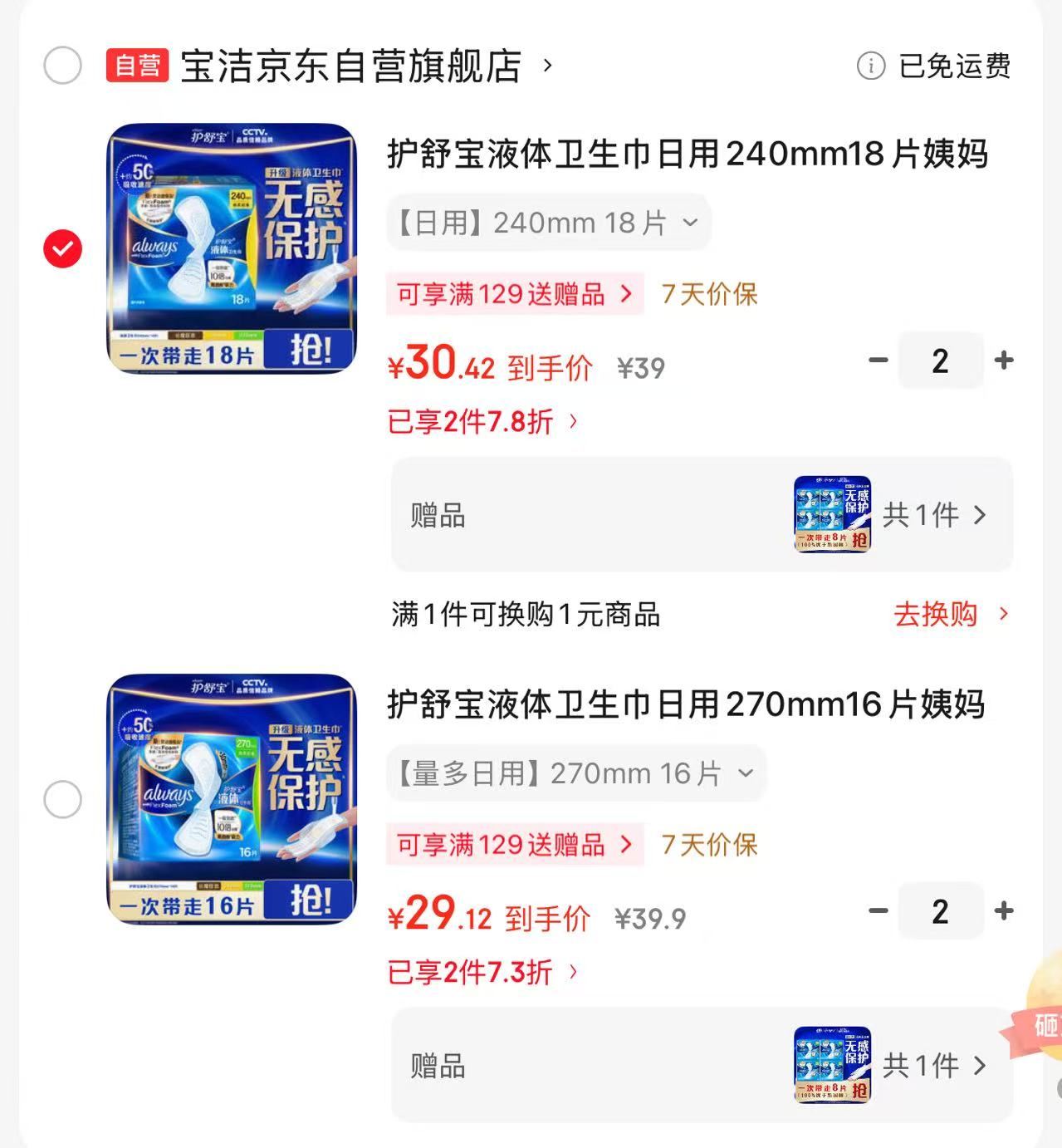
Task: View 已免运费 shipping info
Action: (933, 66)
